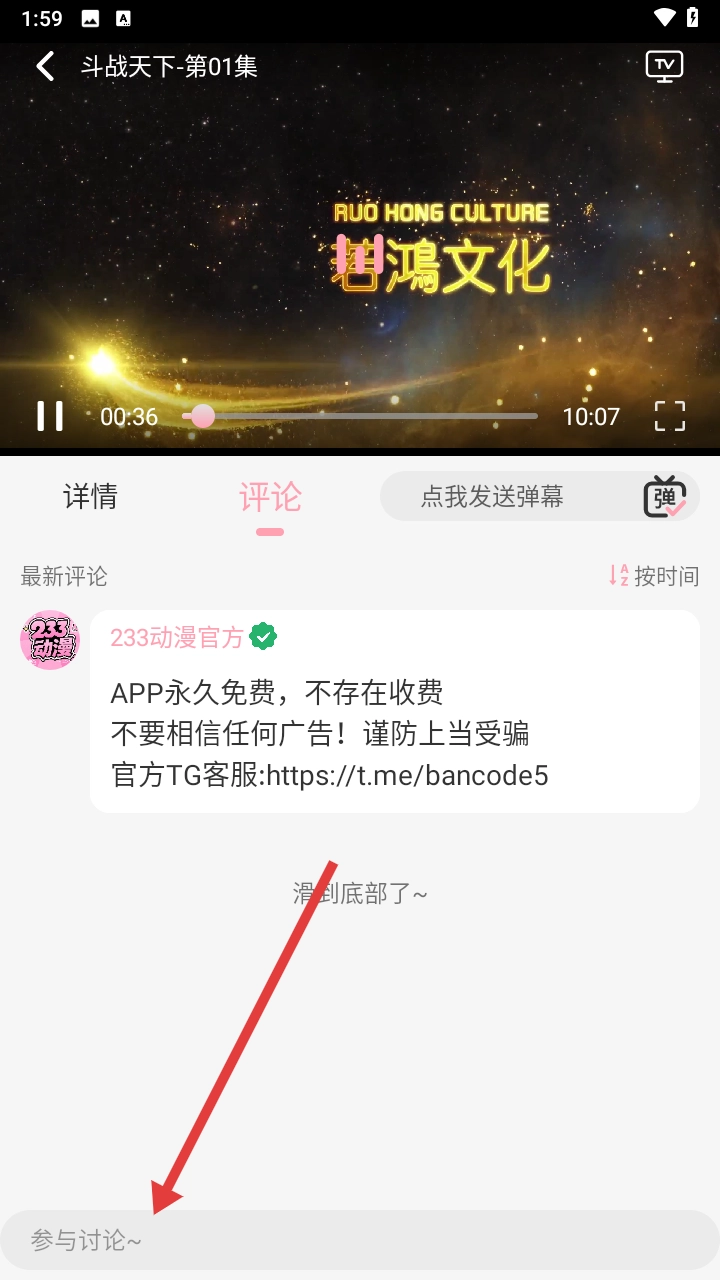Cast the video to TV

click(x=664, y=66)
